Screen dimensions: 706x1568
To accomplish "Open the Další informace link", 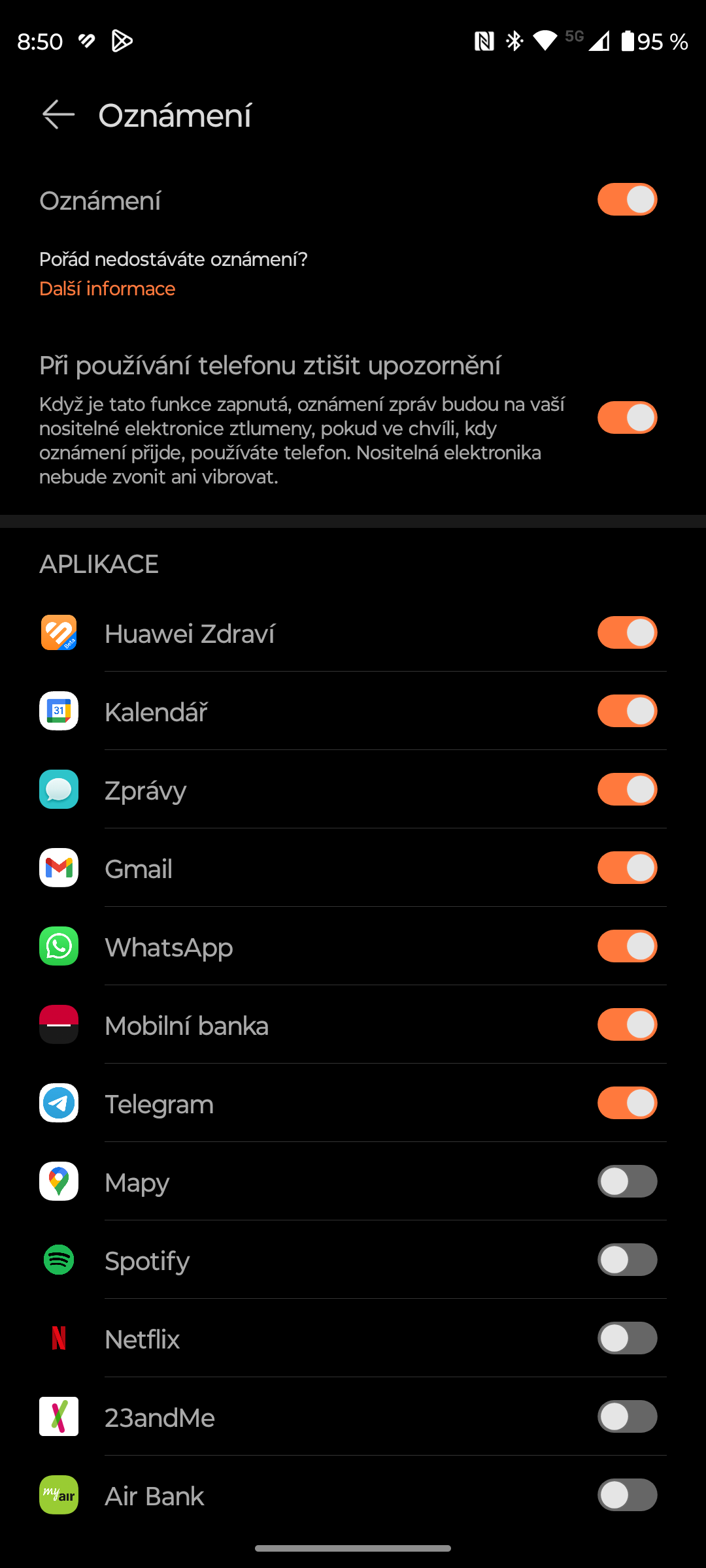I will pyautogui.click(x=107, y=289).
